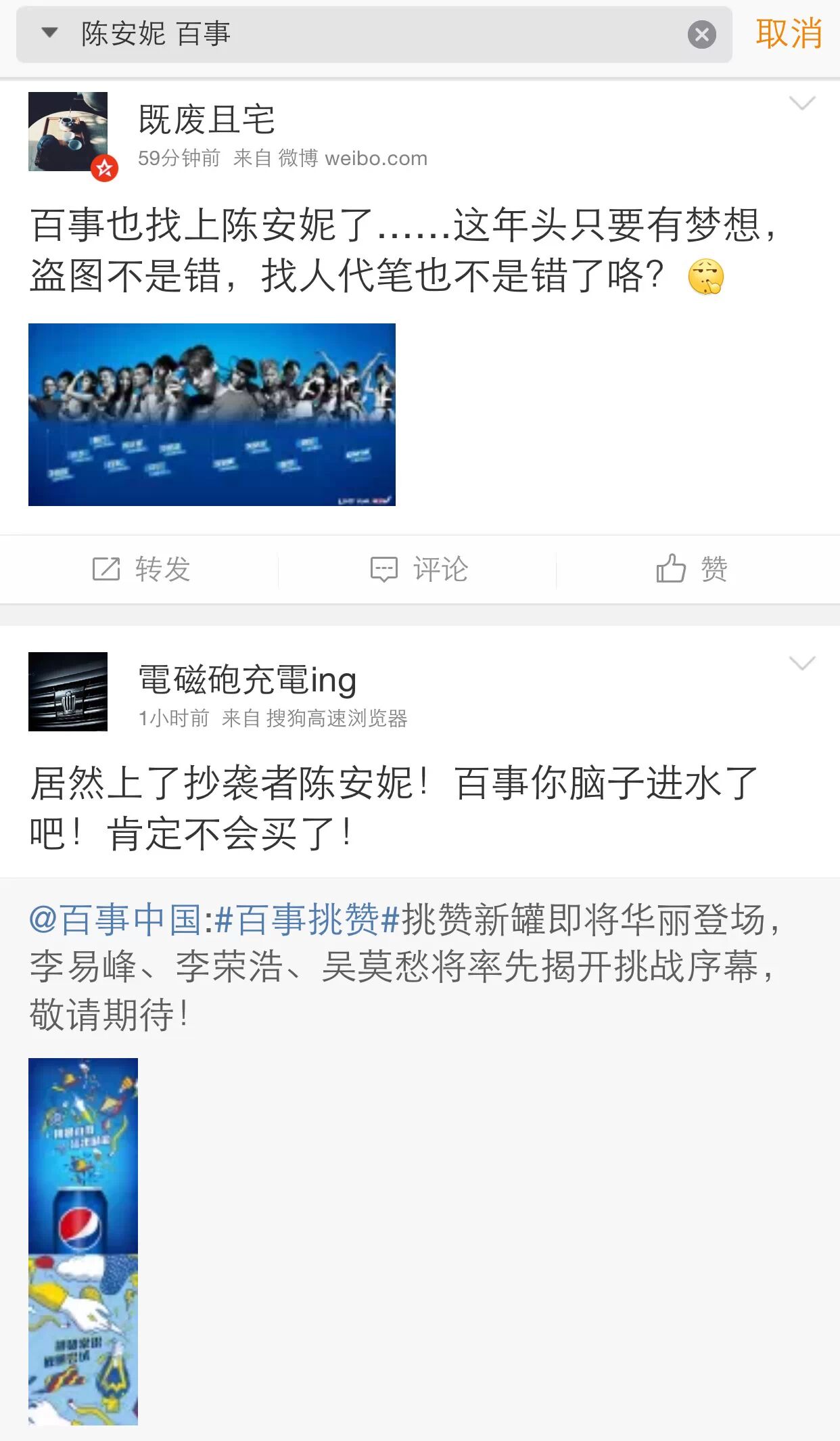
Task: View the Pepsi can image in the repost
Action: tap(83, 1241)
